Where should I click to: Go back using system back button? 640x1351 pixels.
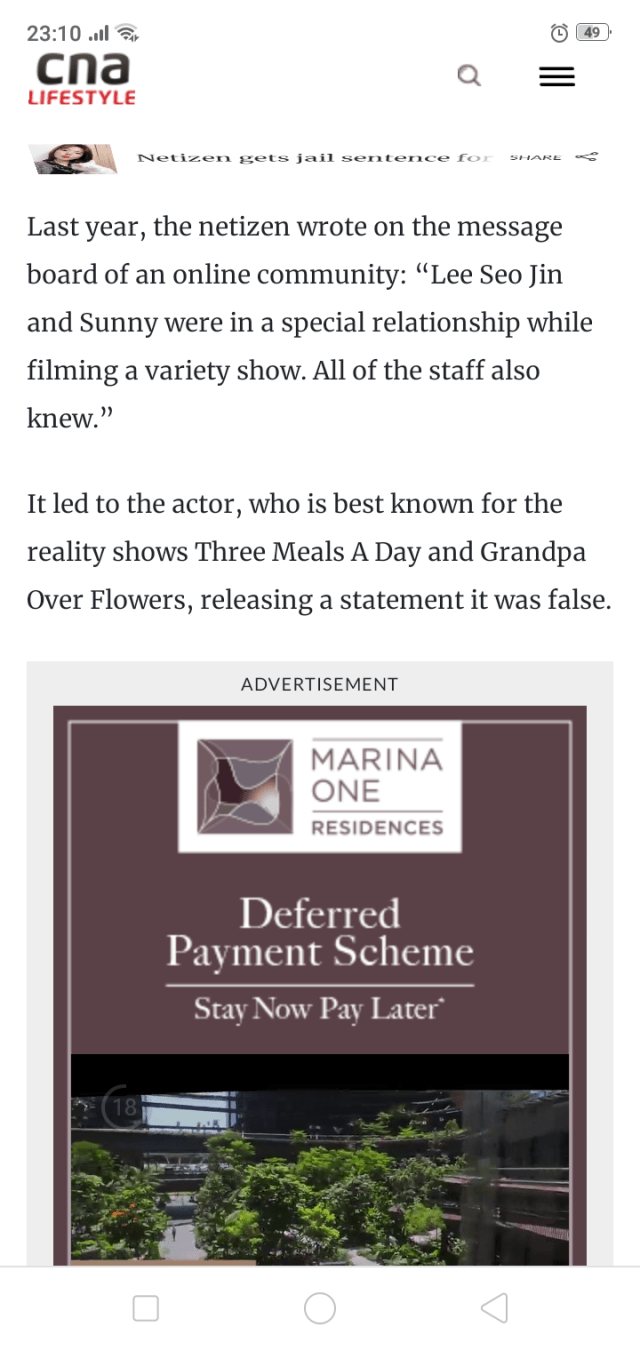[x=494, y=1308]
